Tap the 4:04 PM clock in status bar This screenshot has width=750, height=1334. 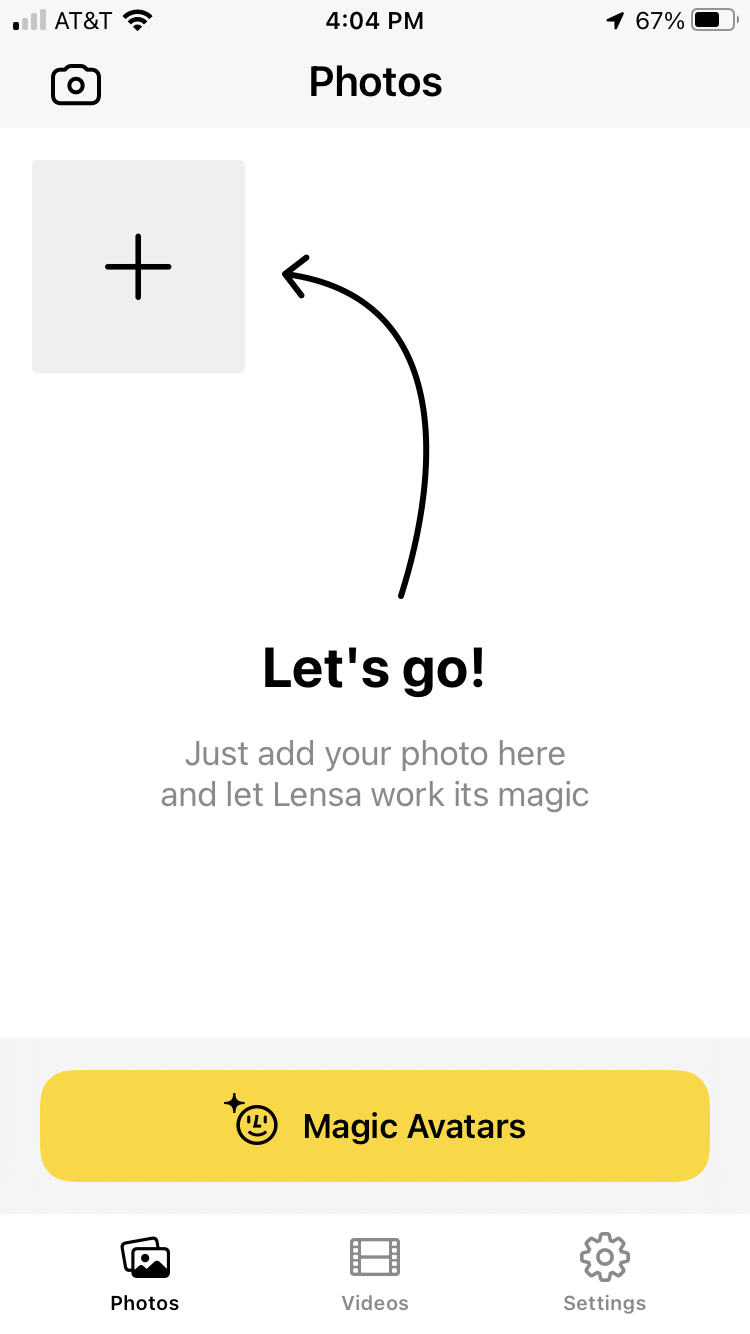click(374, 20)
